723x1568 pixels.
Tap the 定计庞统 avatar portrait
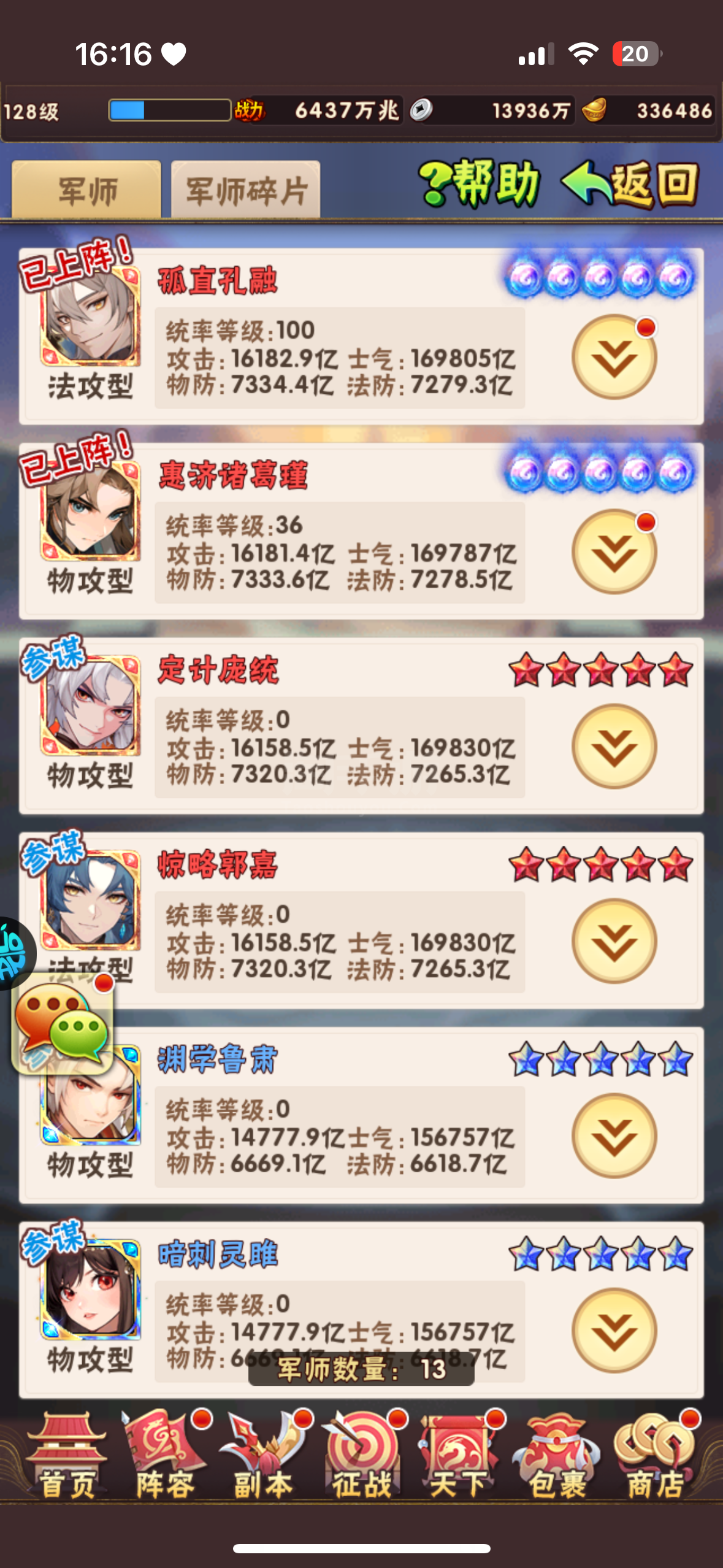click(90, 707)
